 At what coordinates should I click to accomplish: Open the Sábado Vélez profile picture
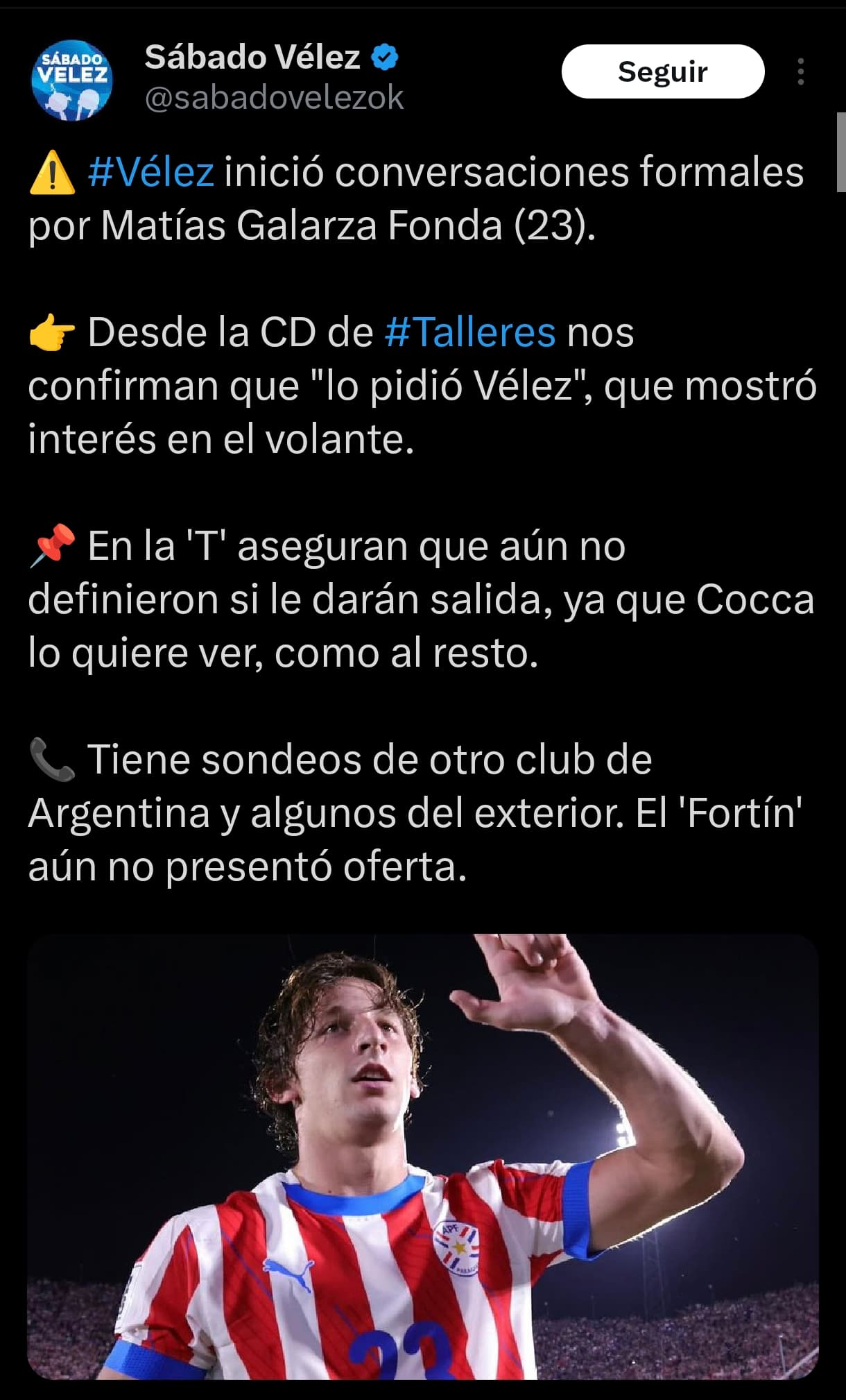click(x=72, y=80)
